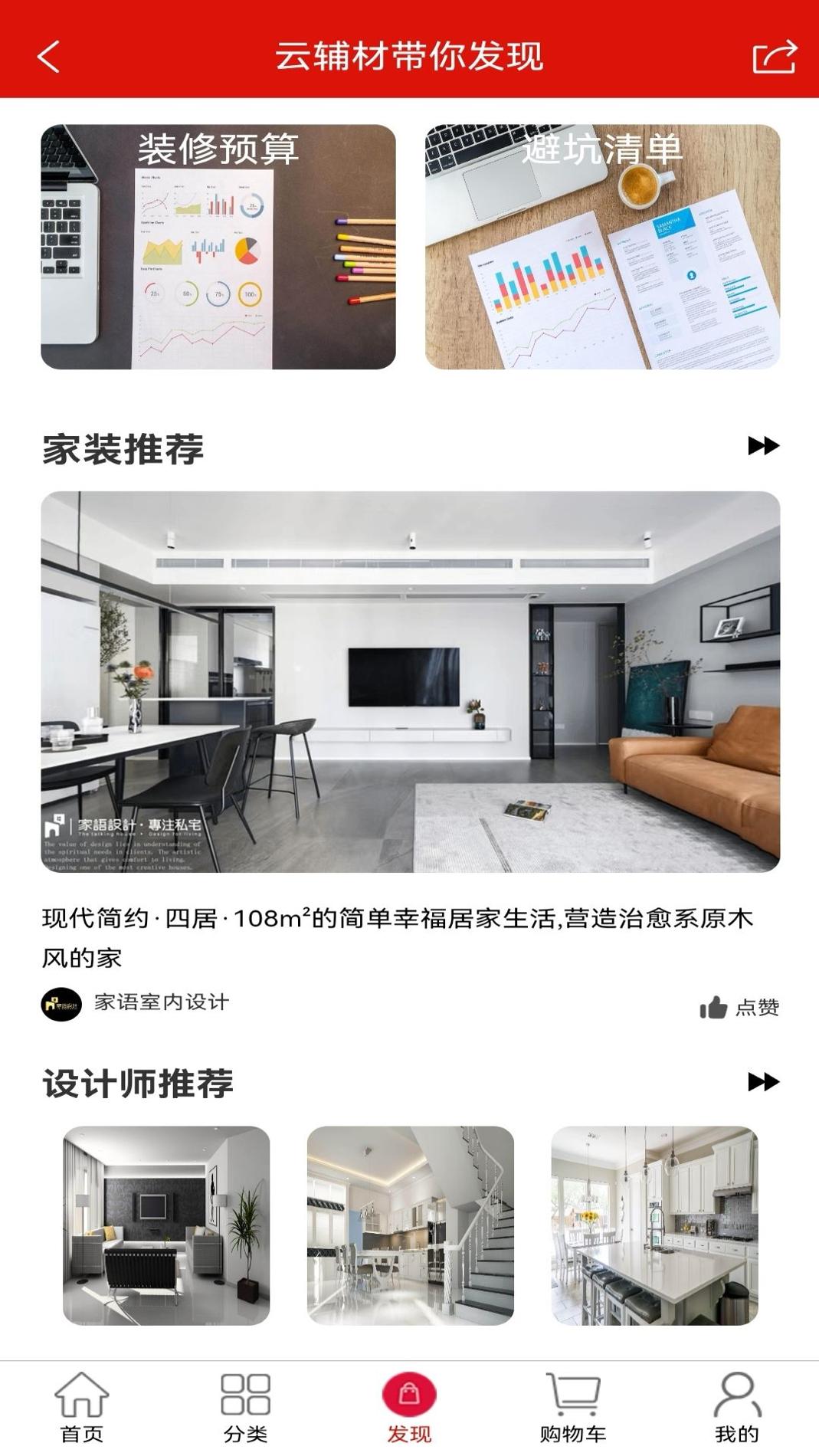Open the 装修预算 banner
Image resolution: width=819 pixels, height=1456 pixels.
pos(220,244)
